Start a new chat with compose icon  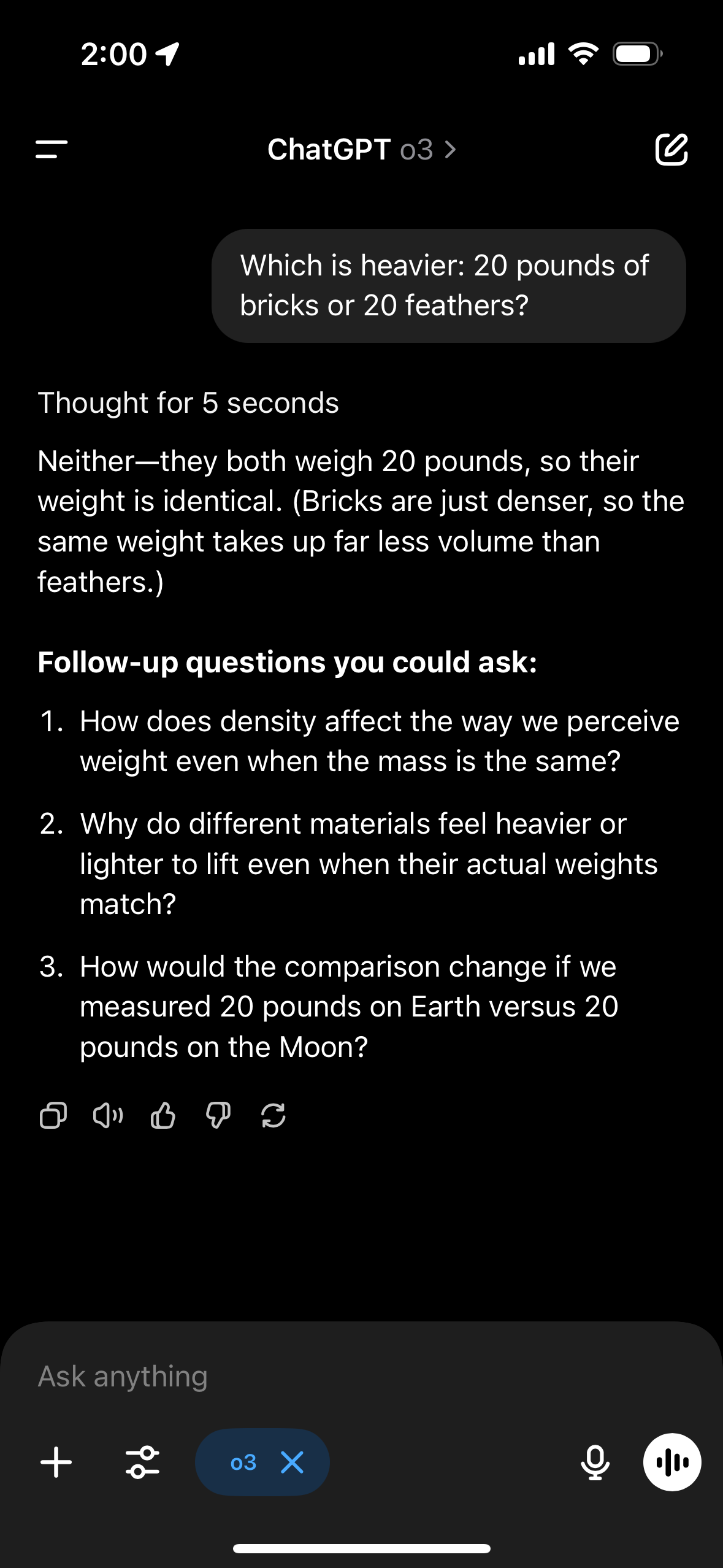tap(671, 149)
